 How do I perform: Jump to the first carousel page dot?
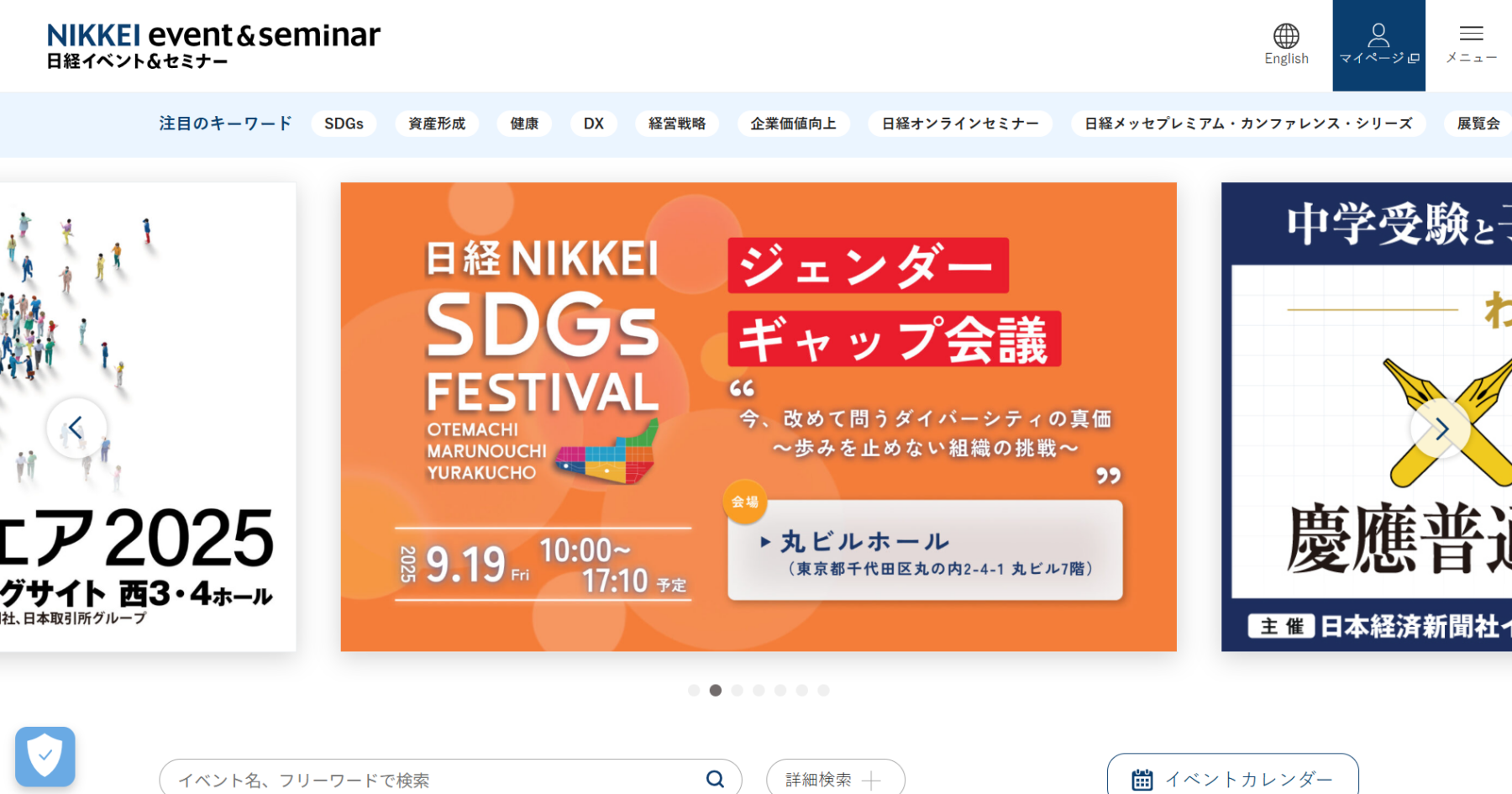[x=694, y=691]
